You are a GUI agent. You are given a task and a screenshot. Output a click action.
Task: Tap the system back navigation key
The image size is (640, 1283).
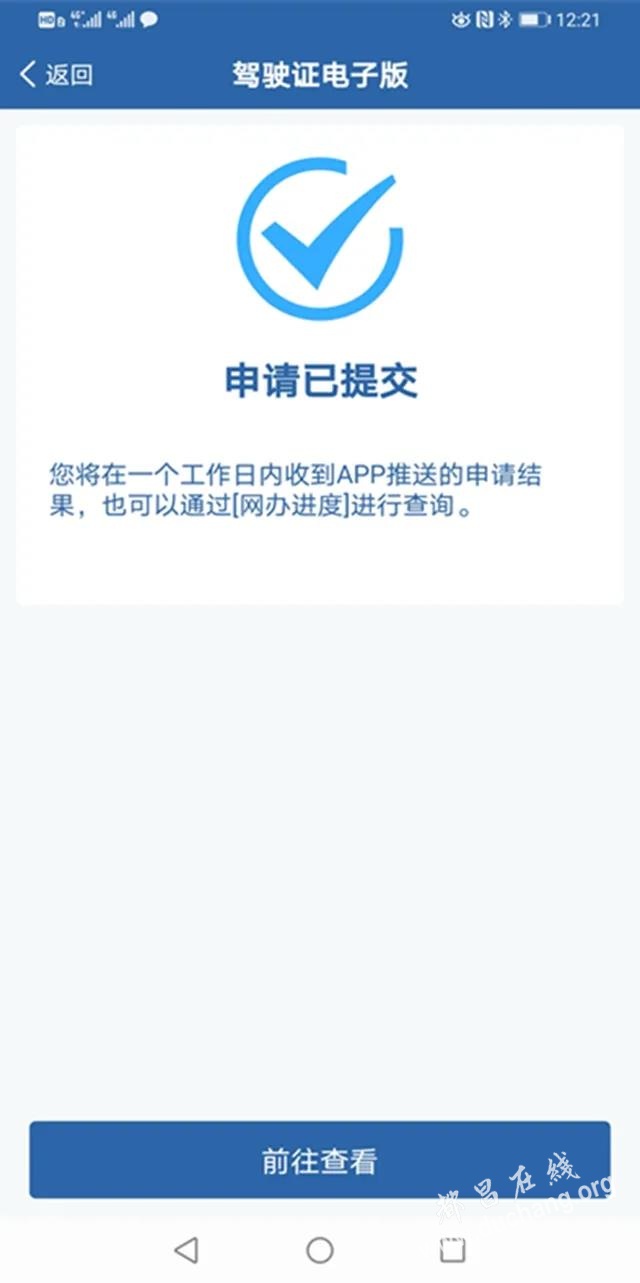click(186, 1249)
